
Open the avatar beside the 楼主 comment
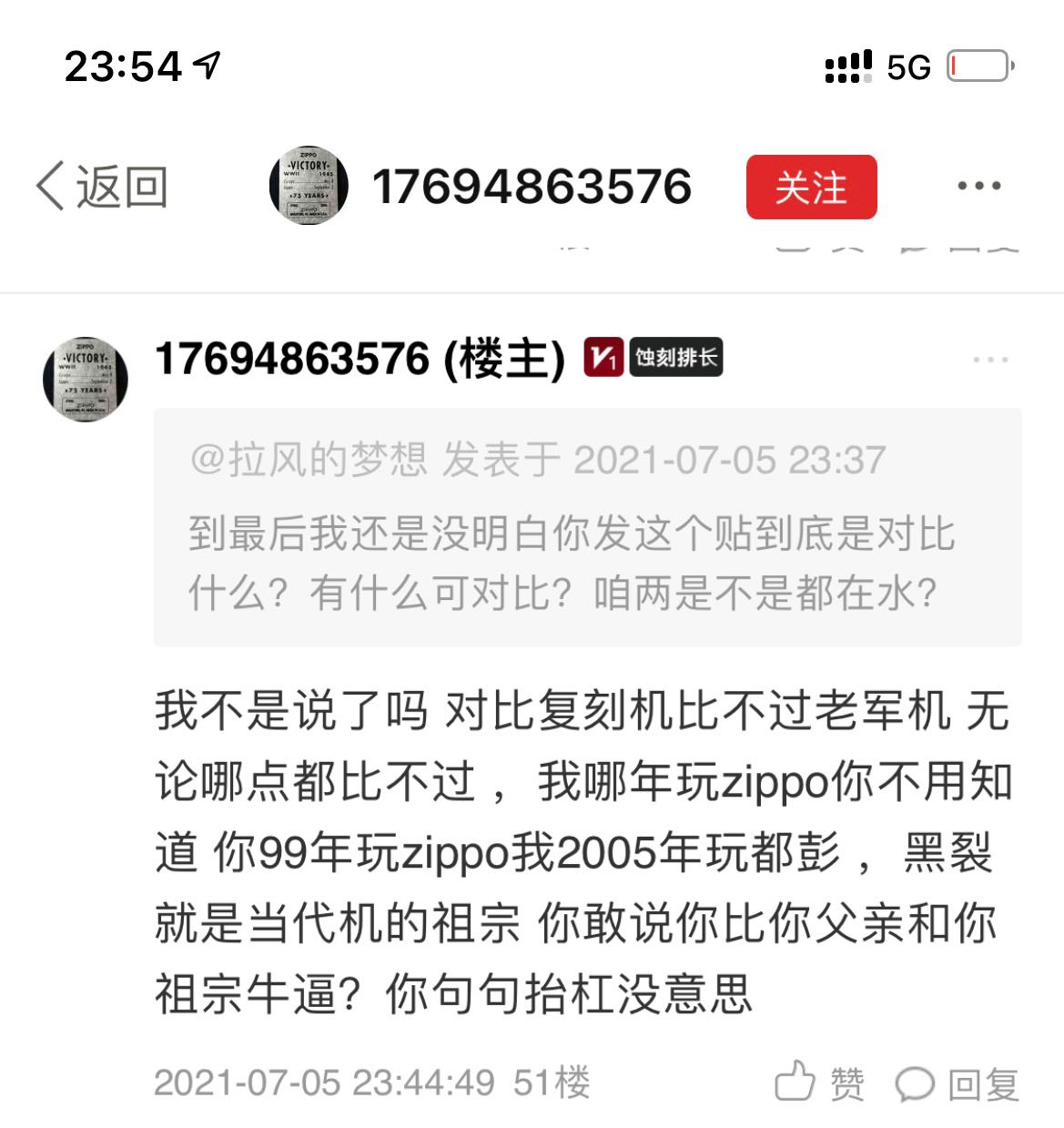[x=86, y=380]
